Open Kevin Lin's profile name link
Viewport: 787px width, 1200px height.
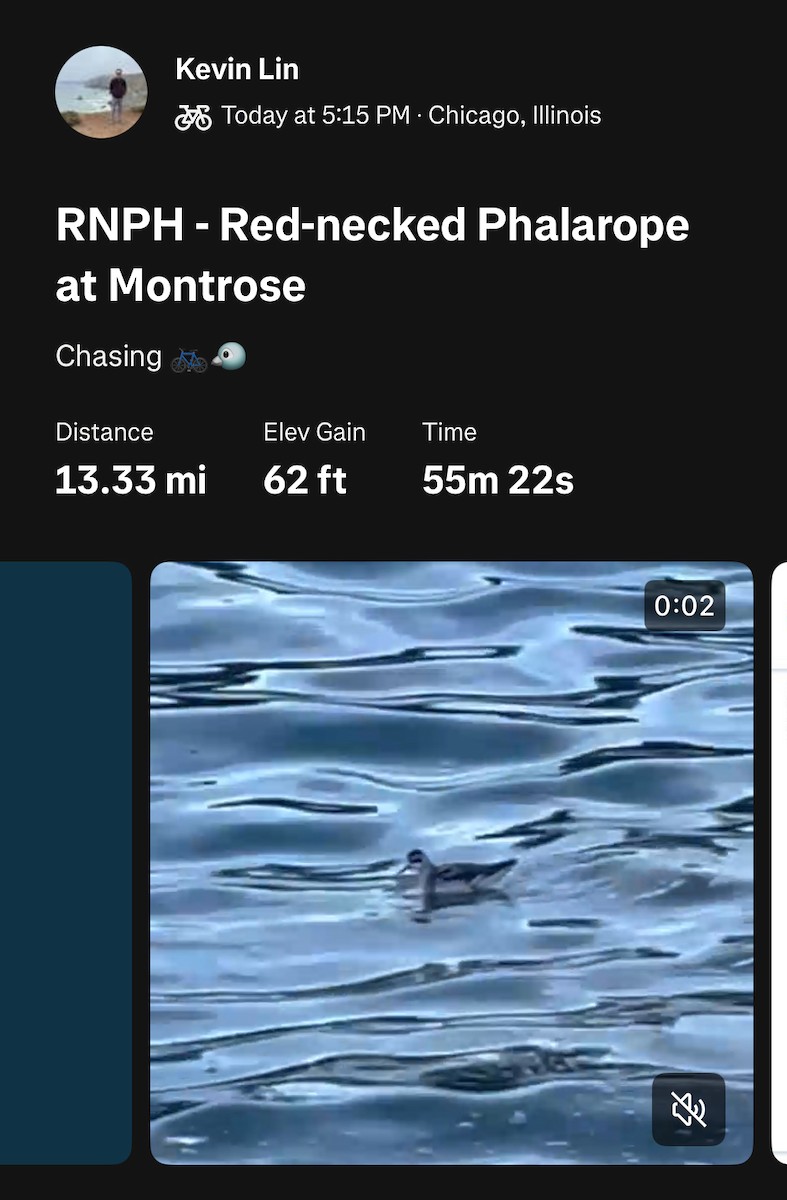[236, 69]
